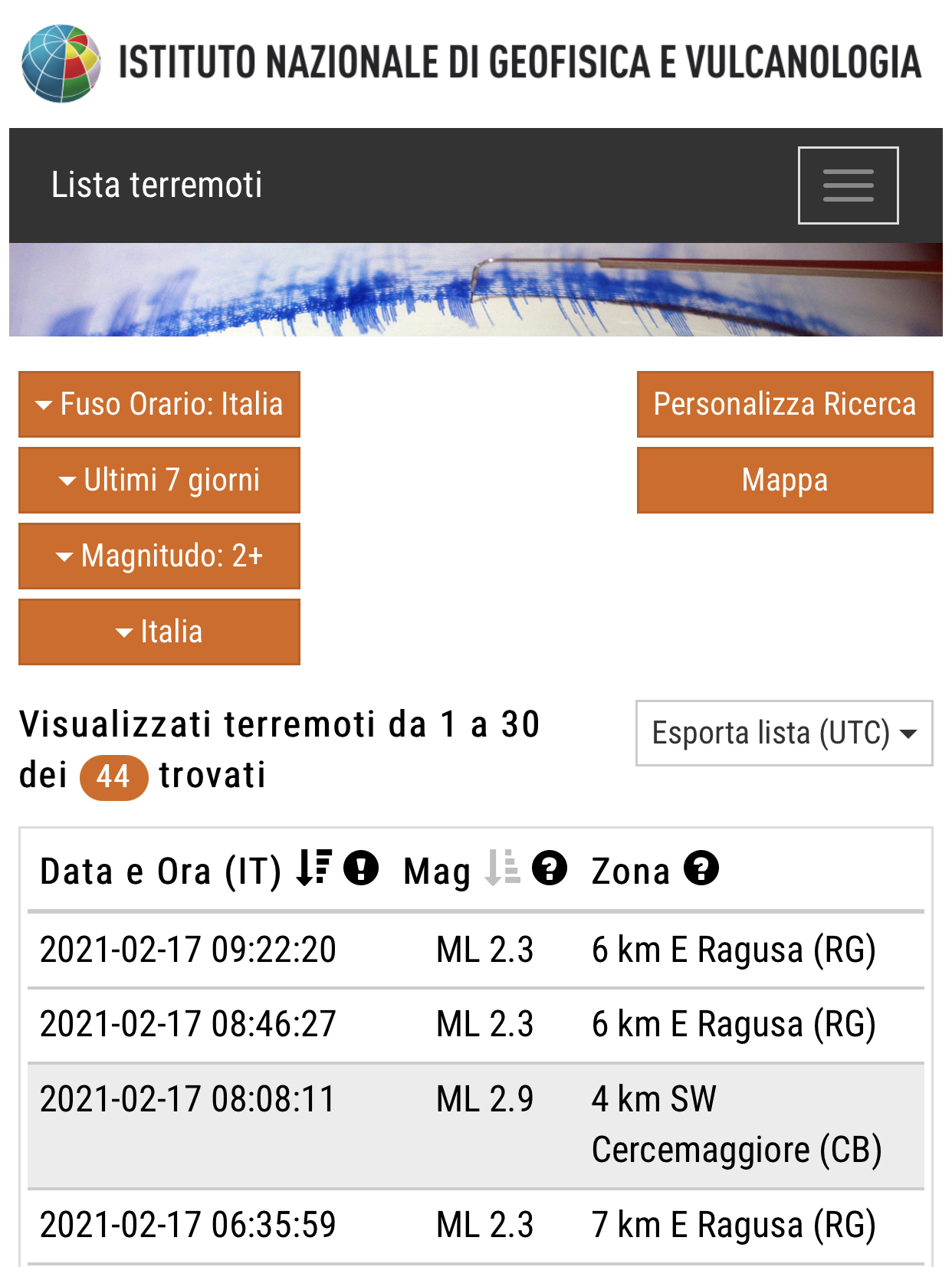This screenshot has width=952, height=1267.
Task: Sort earthquakes by Data e Ora
Action: 314,868
